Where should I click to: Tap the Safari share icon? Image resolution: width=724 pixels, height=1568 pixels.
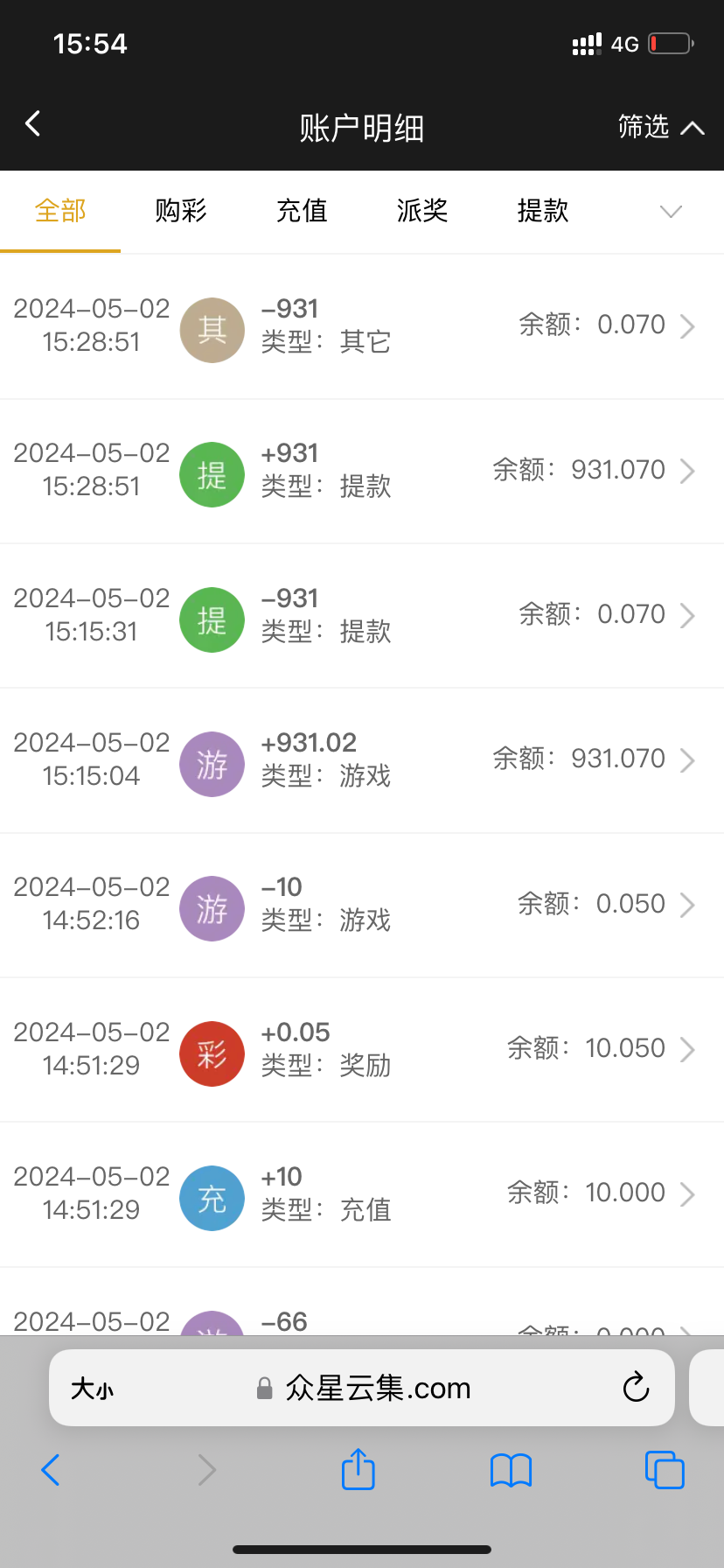point(358,1470)
